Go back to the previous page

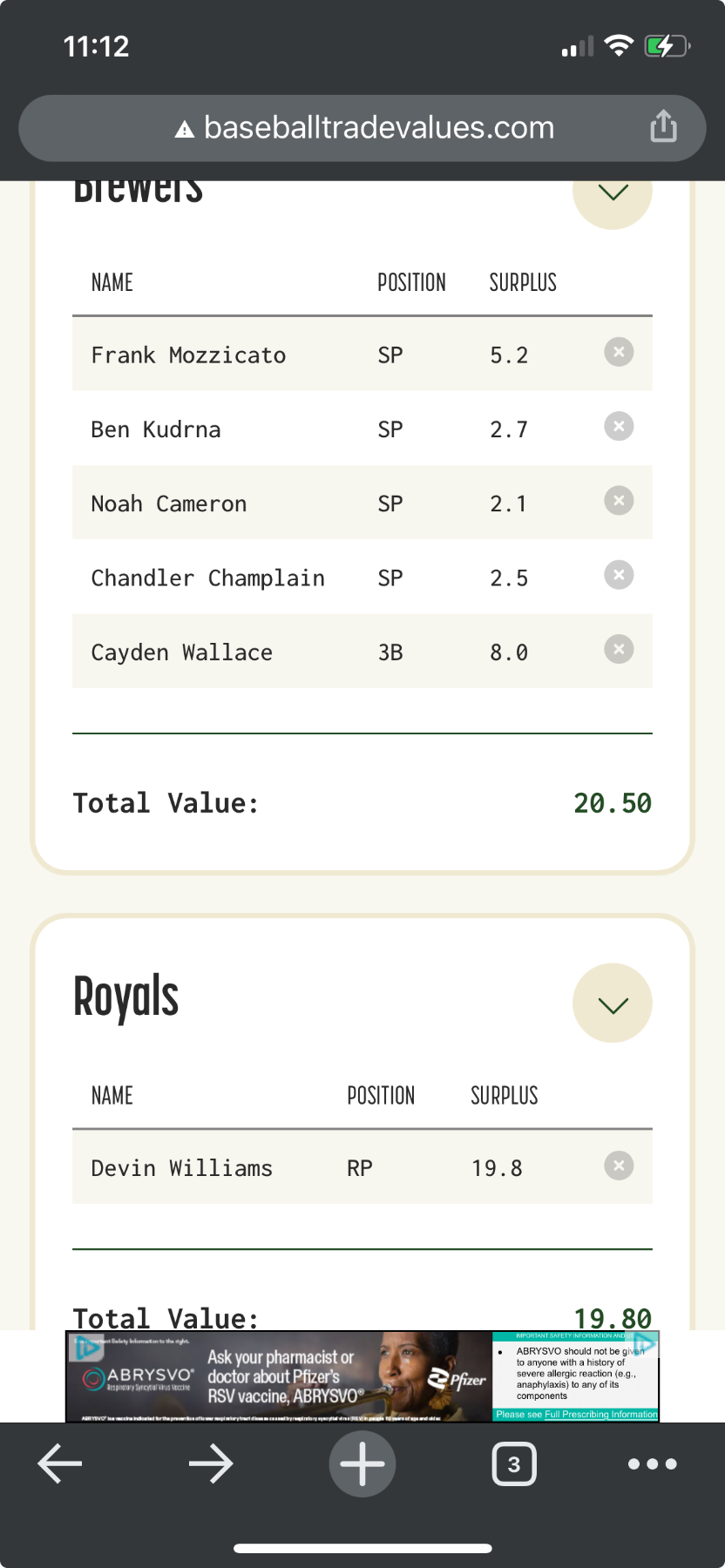coord(60,1464)
